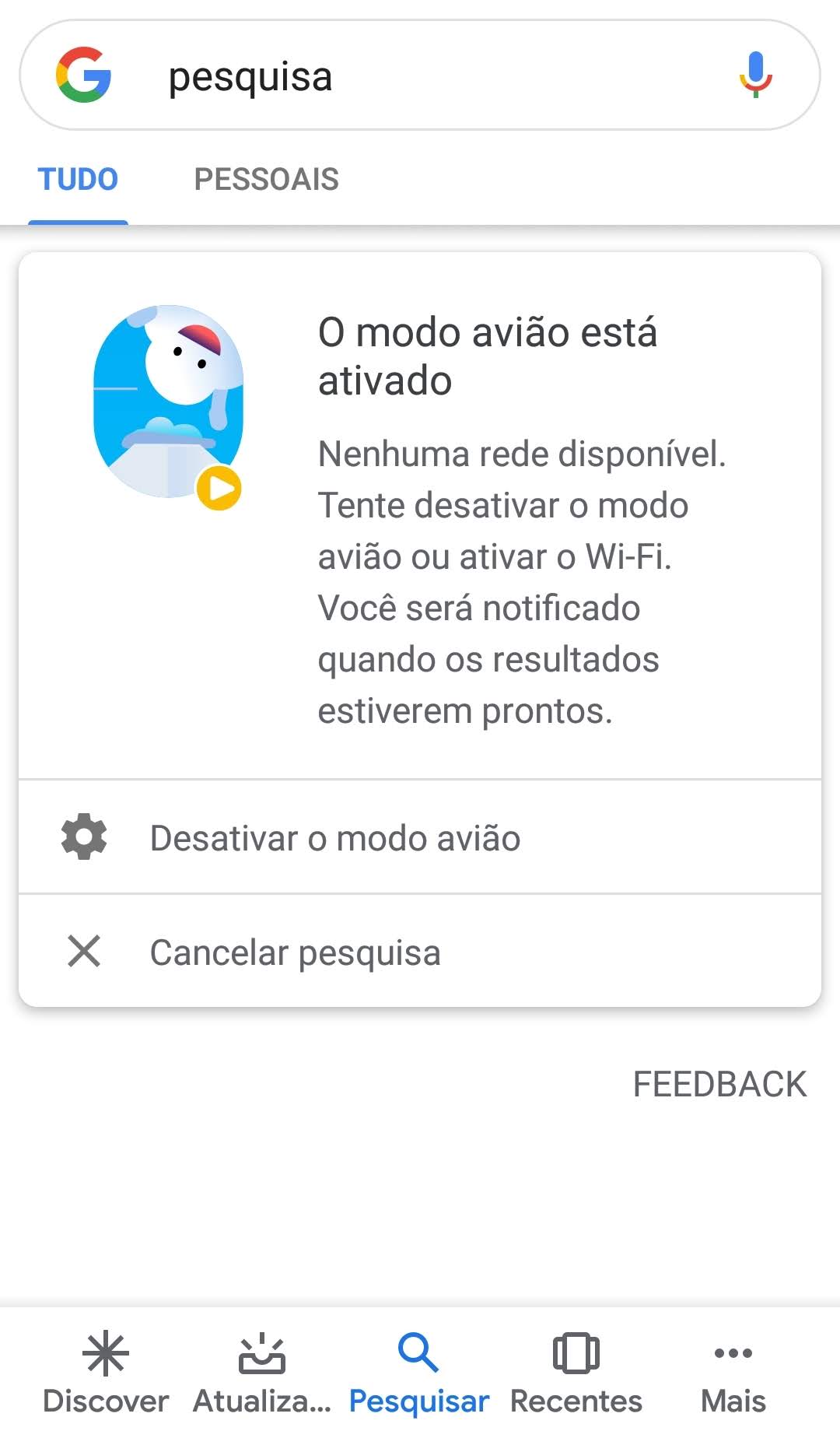Switch to the PESSOAIS tab

click(266, 179)
